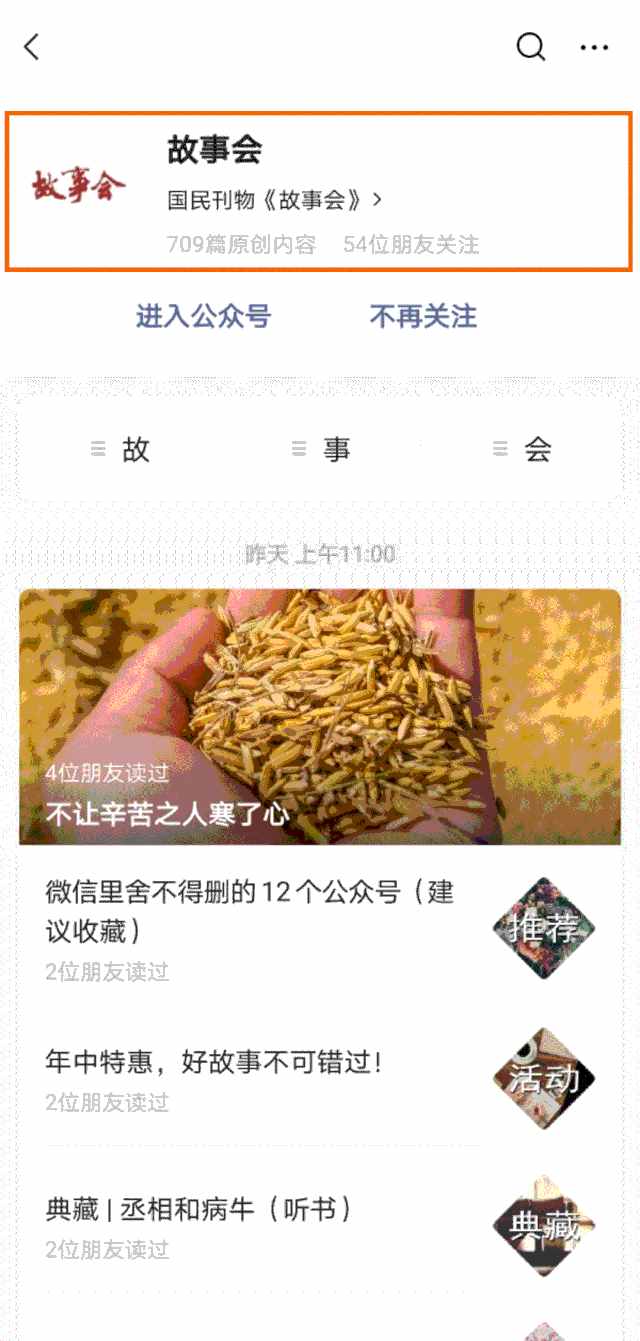The height and width of the screenshot is (1341, 640).
Task: Open the article 不让辛苦之人寒了心
Action: click(320, 717)
